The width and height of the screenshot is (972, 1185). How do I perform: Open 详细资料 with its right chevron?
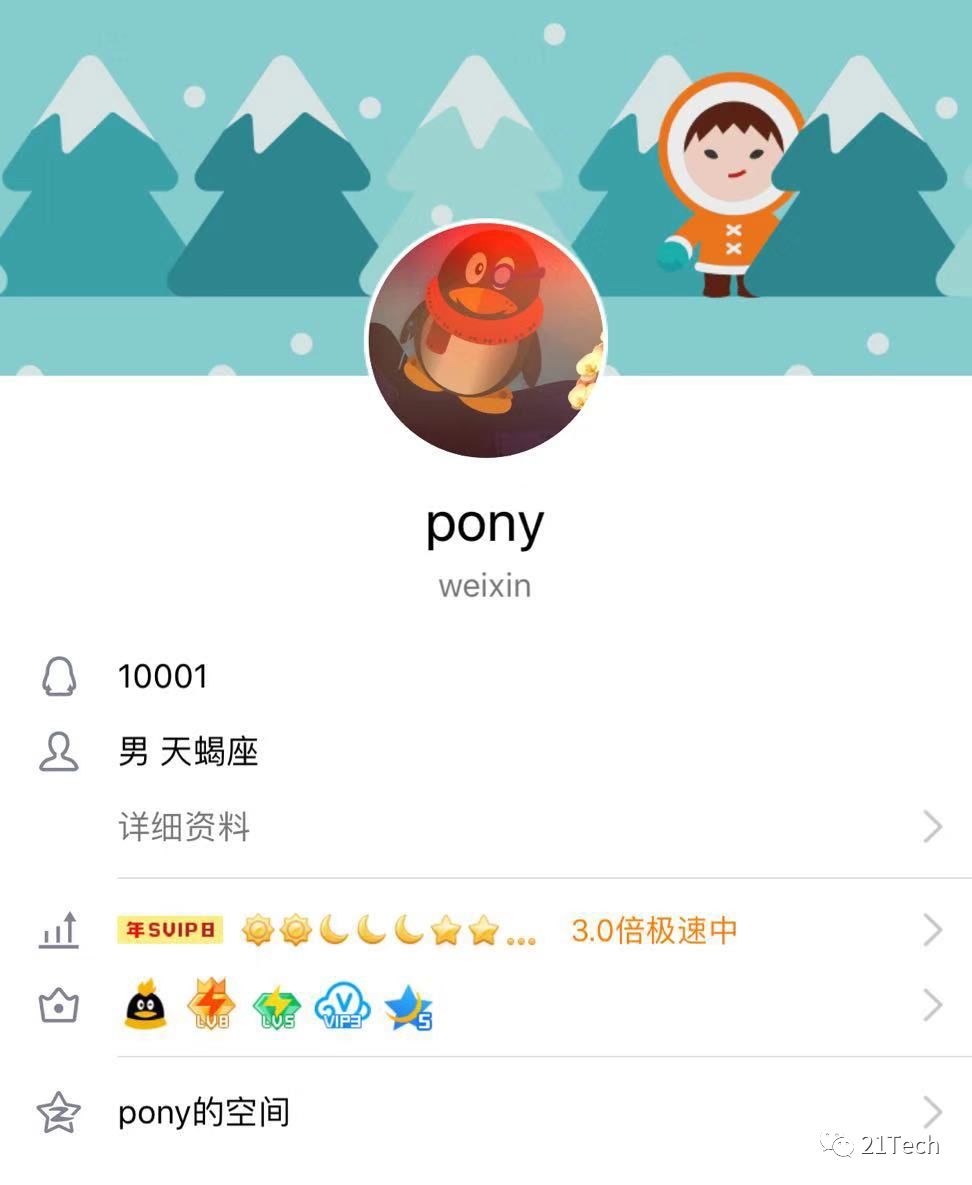pyautogui.click(x=932, y=827)
